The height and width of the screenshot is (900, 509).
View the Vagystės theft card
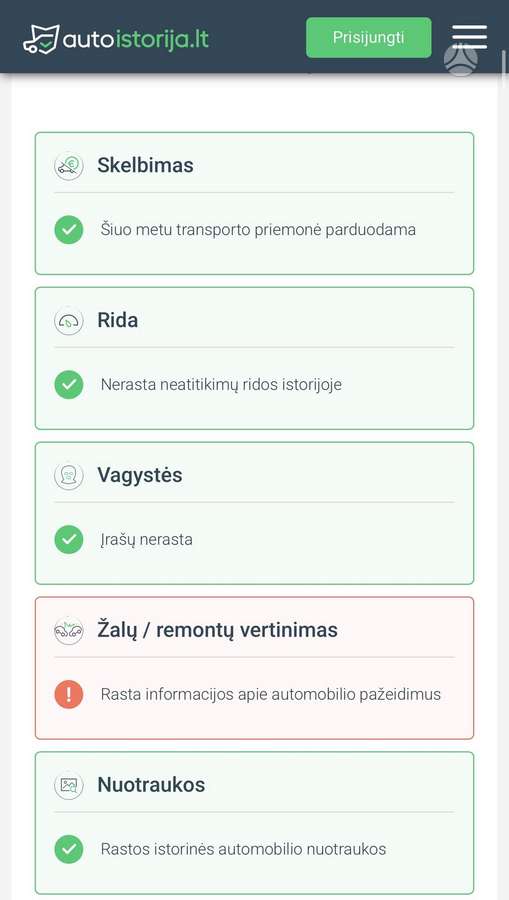tap(254, 513)
